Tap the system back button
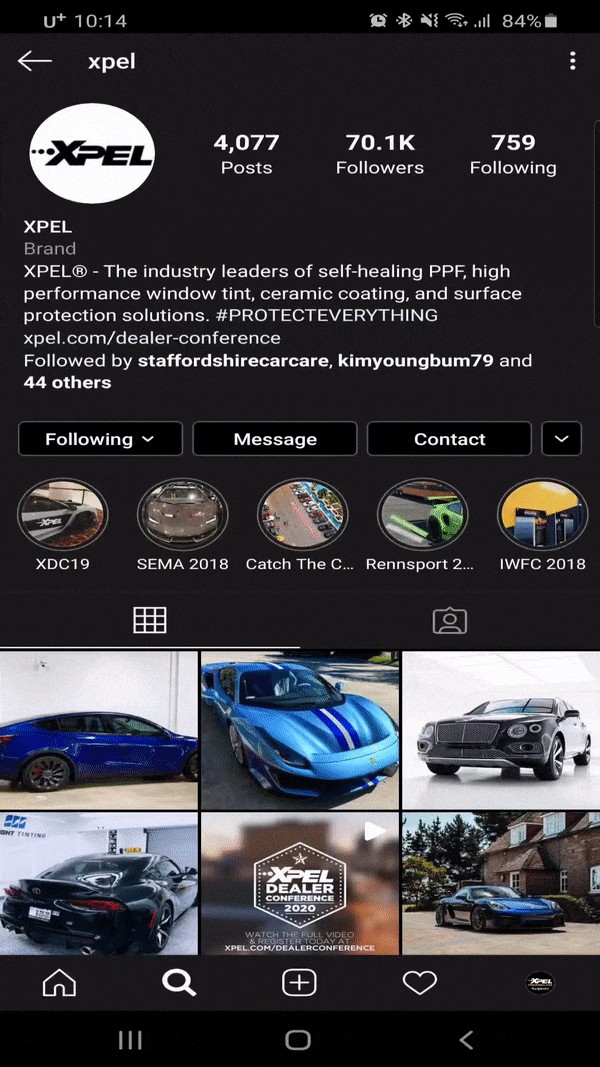Viewport: 600px width, 1067px height. pos(466,1040)
